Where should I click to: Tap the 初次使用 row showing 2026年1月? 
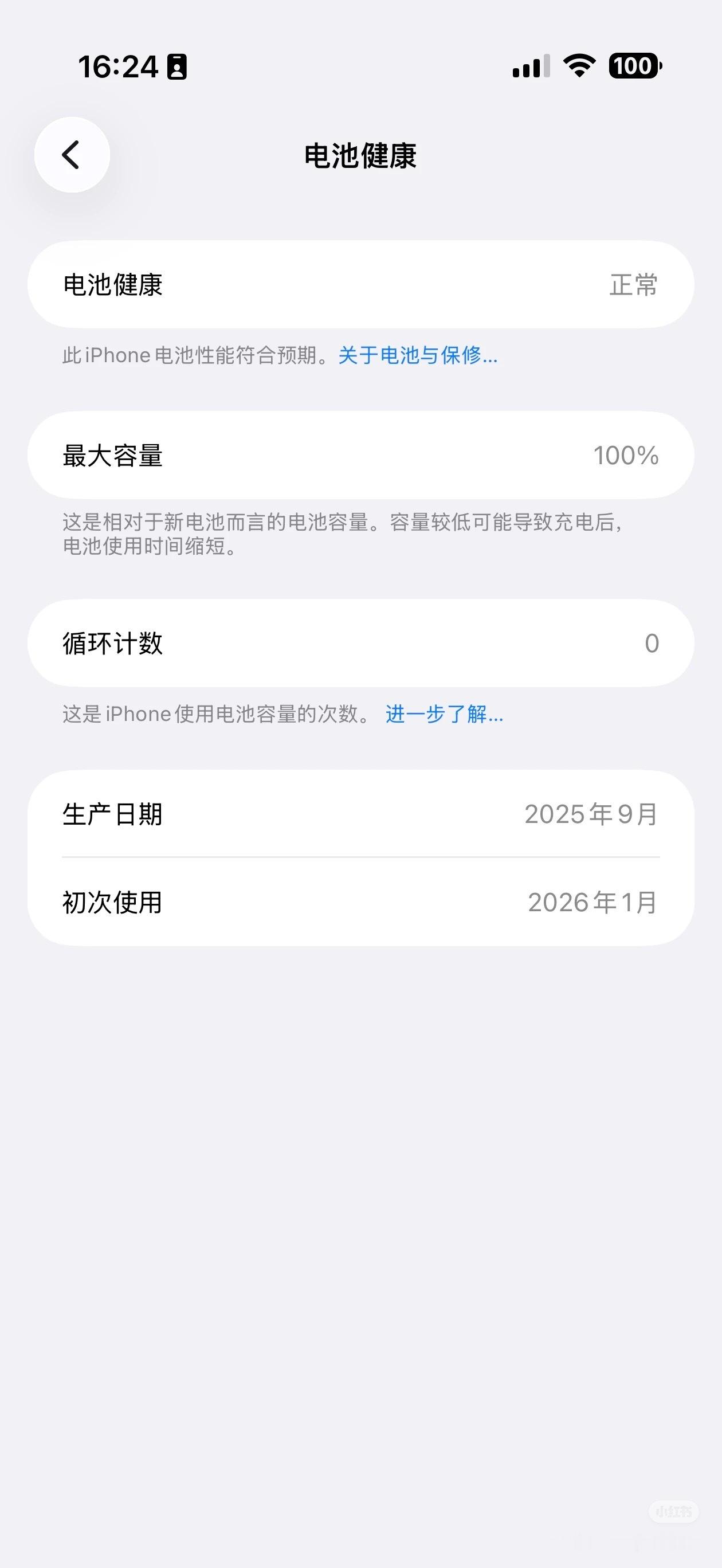(x=361, y=903)
